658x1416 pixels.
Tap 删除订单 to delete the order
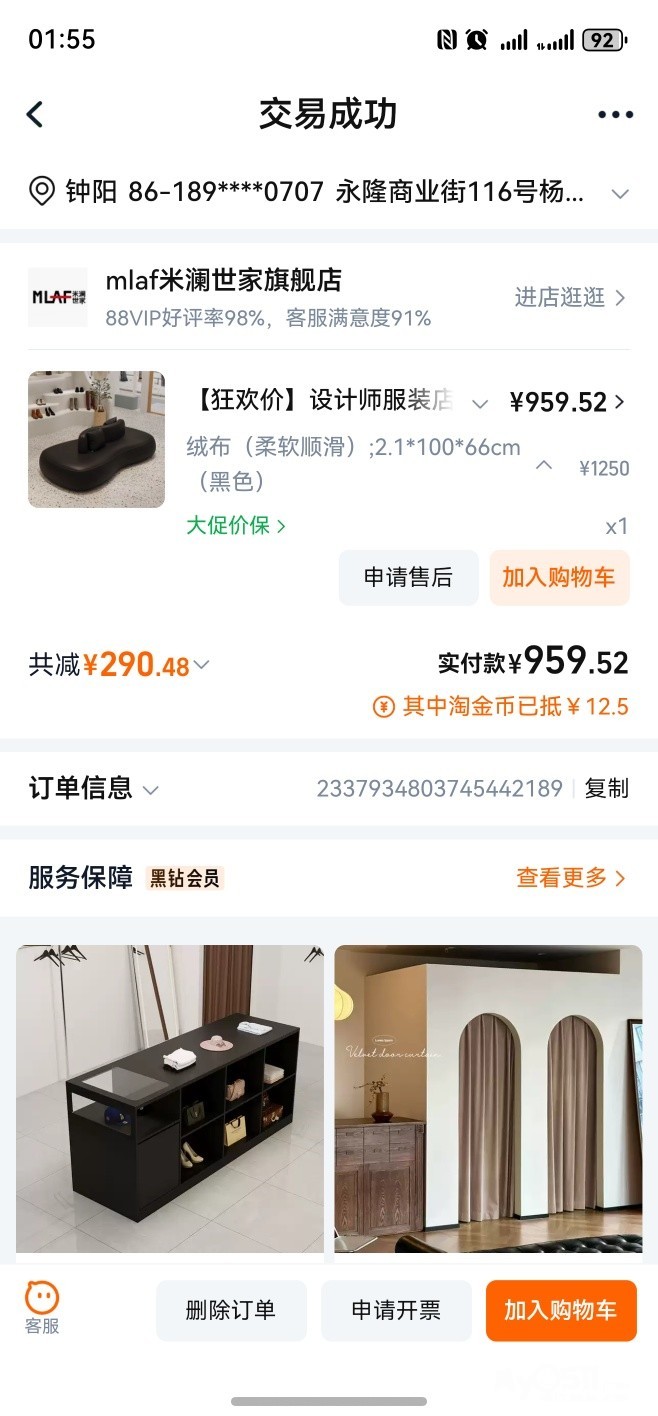[231, 1310]
